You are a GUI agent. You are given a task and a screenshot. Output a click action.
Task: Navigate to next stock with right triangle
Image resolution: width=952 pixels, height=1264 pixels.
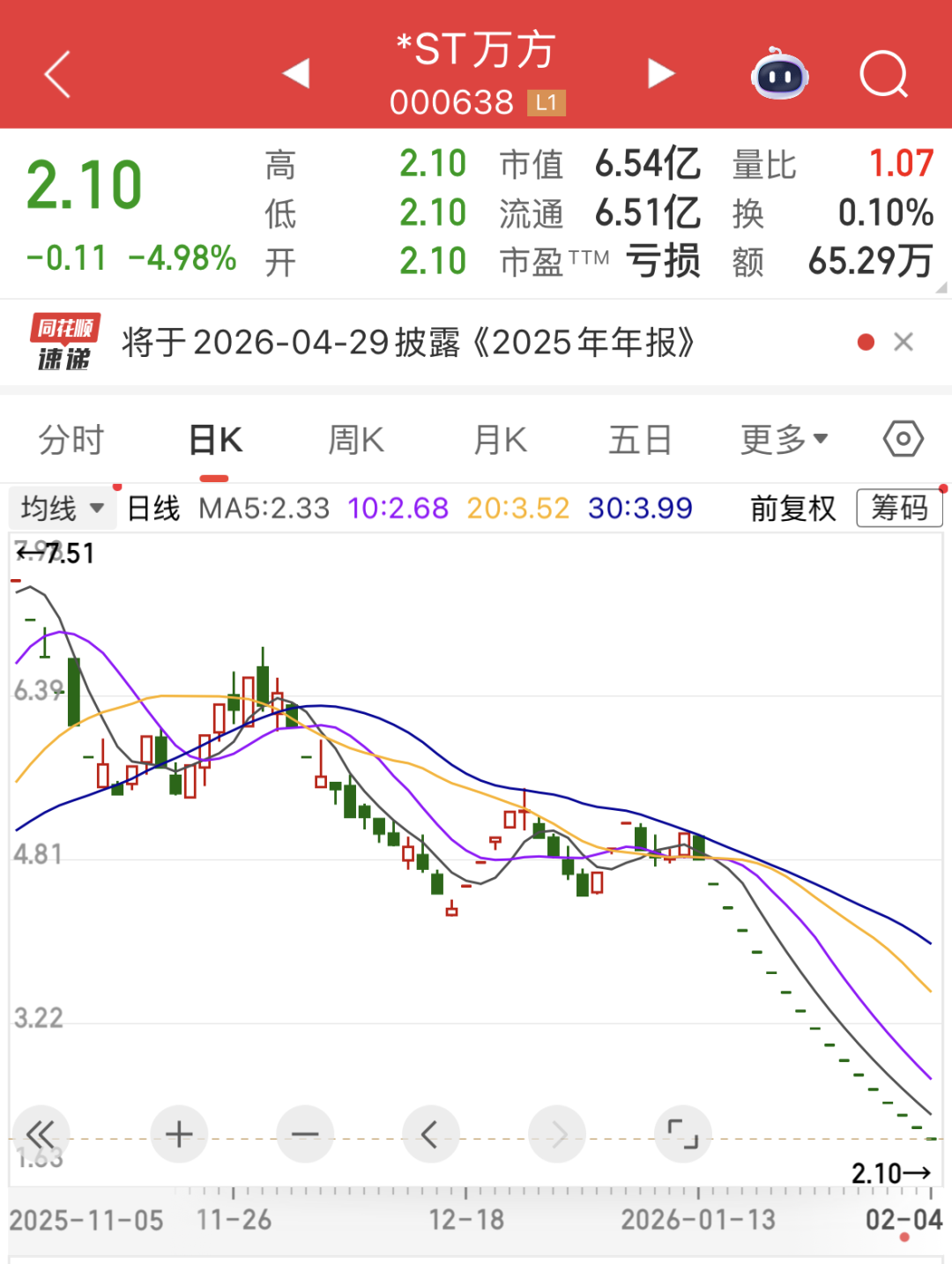click(x=661, y=74)
